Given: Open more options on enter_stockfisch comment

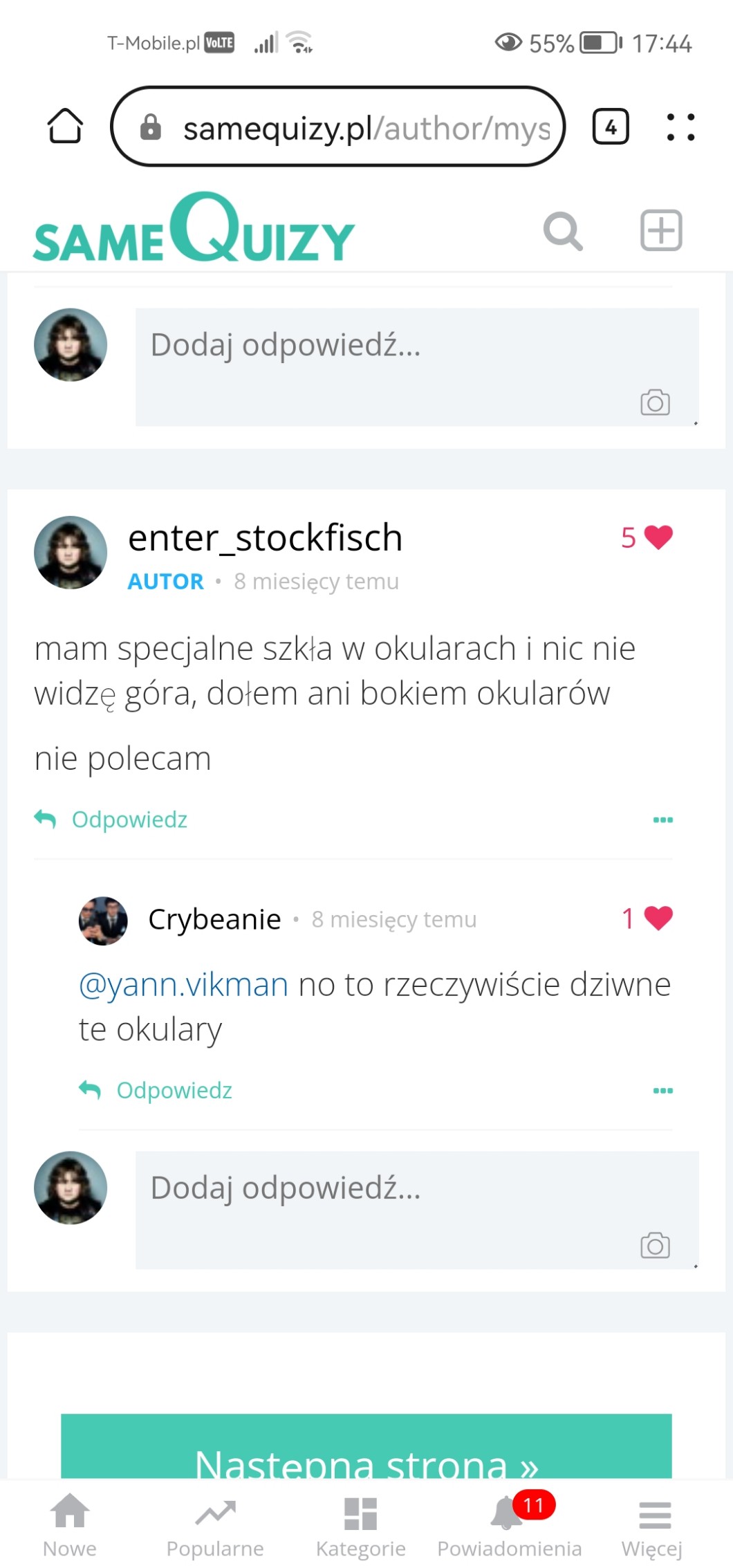Looking at the screenshot, I should [x=662, y=820].
